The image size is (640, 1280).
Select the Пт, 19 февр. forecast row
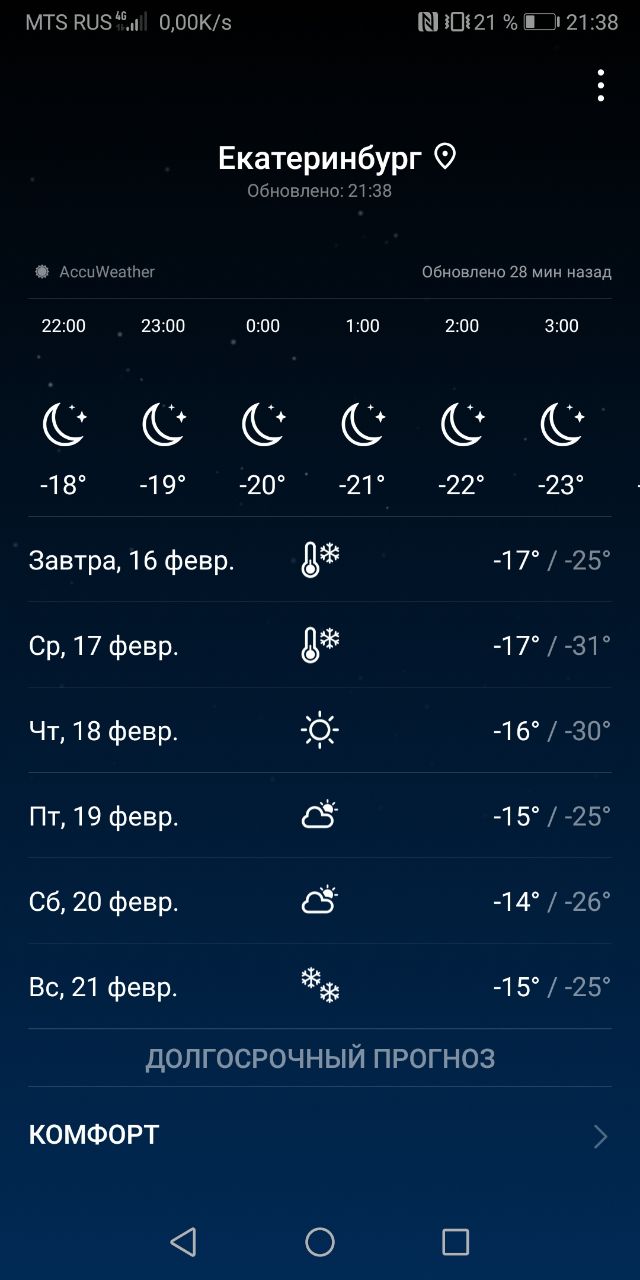320,816
